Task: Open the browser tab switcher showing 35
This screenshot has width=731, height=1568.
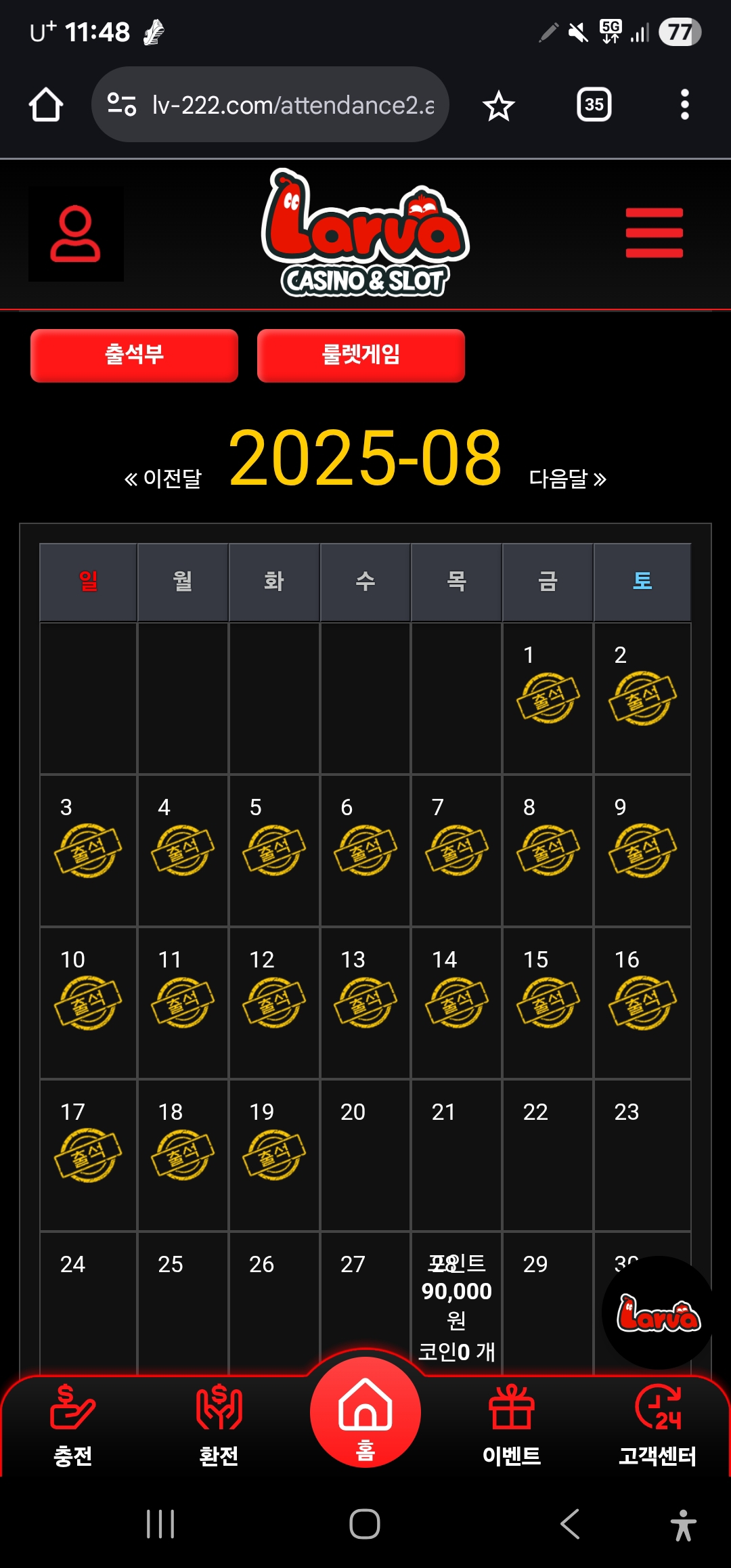Action: coord(594,105)
